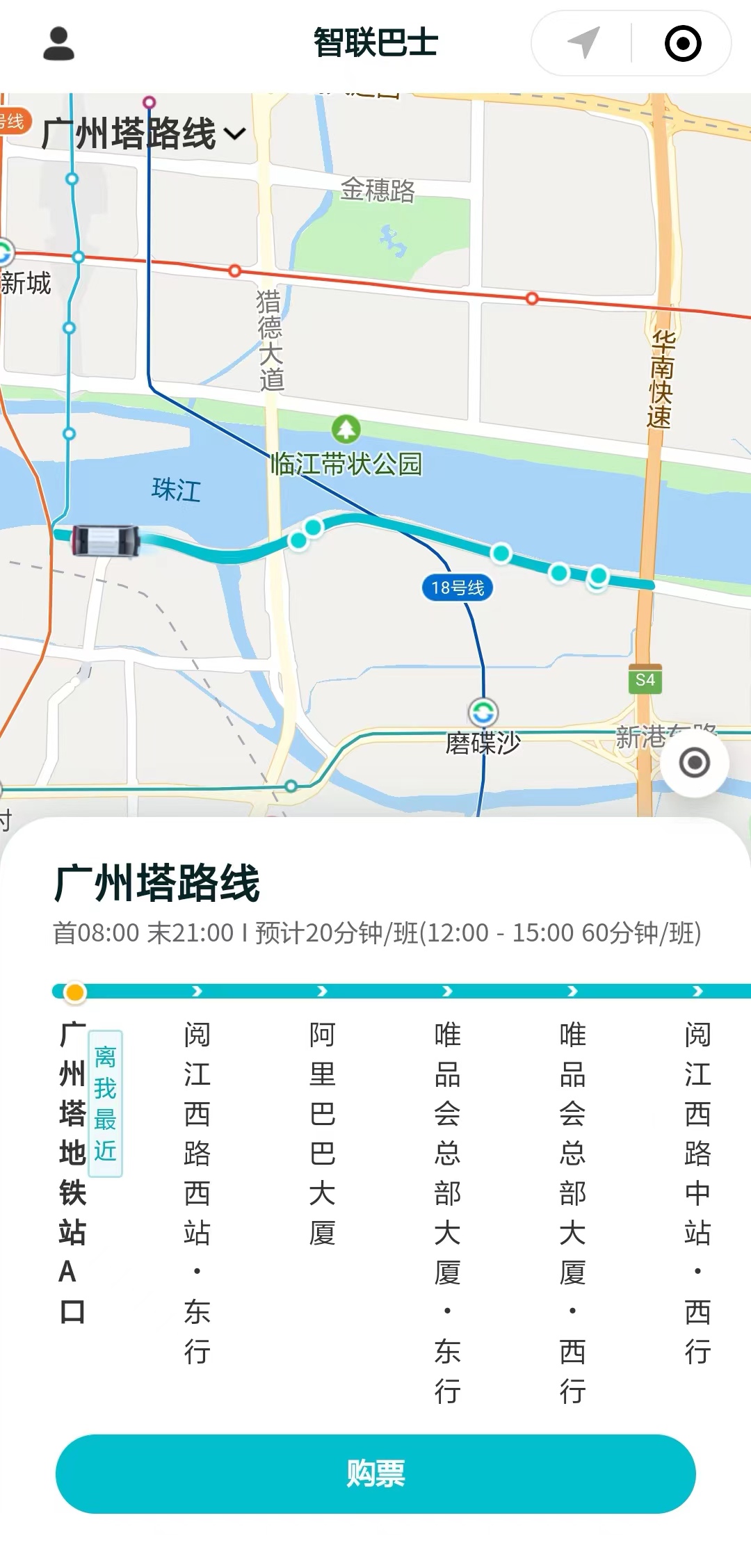Recenter map with the locate button
The width and height of the screenshot is (751, 1568).
coord(694,763)
